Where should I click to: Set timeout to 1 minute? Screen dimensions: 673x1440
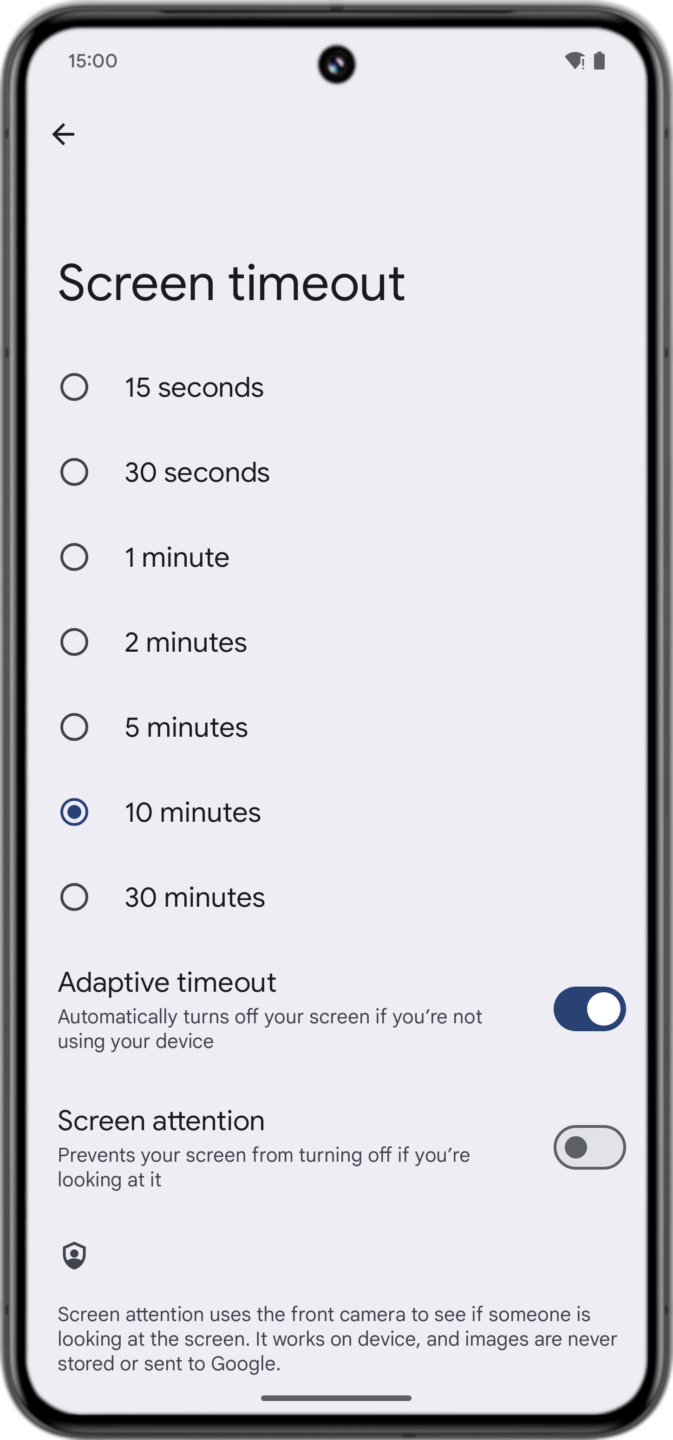coord(74,557)
